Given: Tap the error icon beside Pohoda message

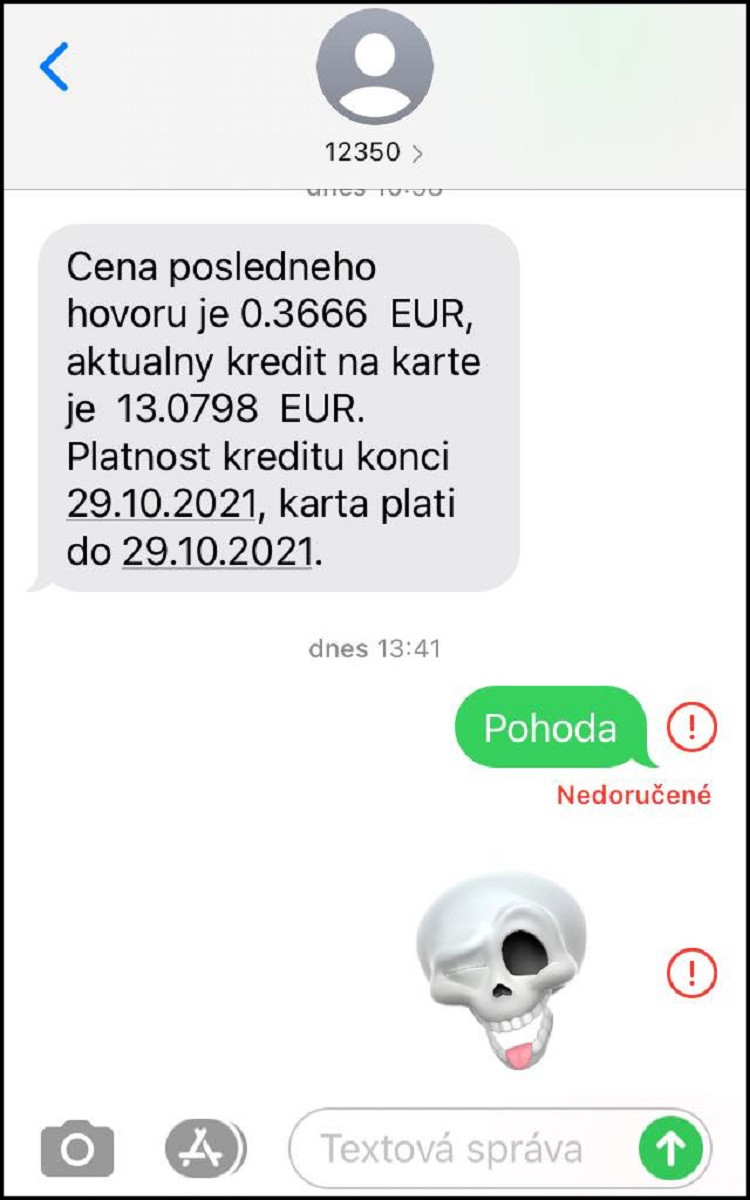Looking at the screenshot, I should point(692,727).
